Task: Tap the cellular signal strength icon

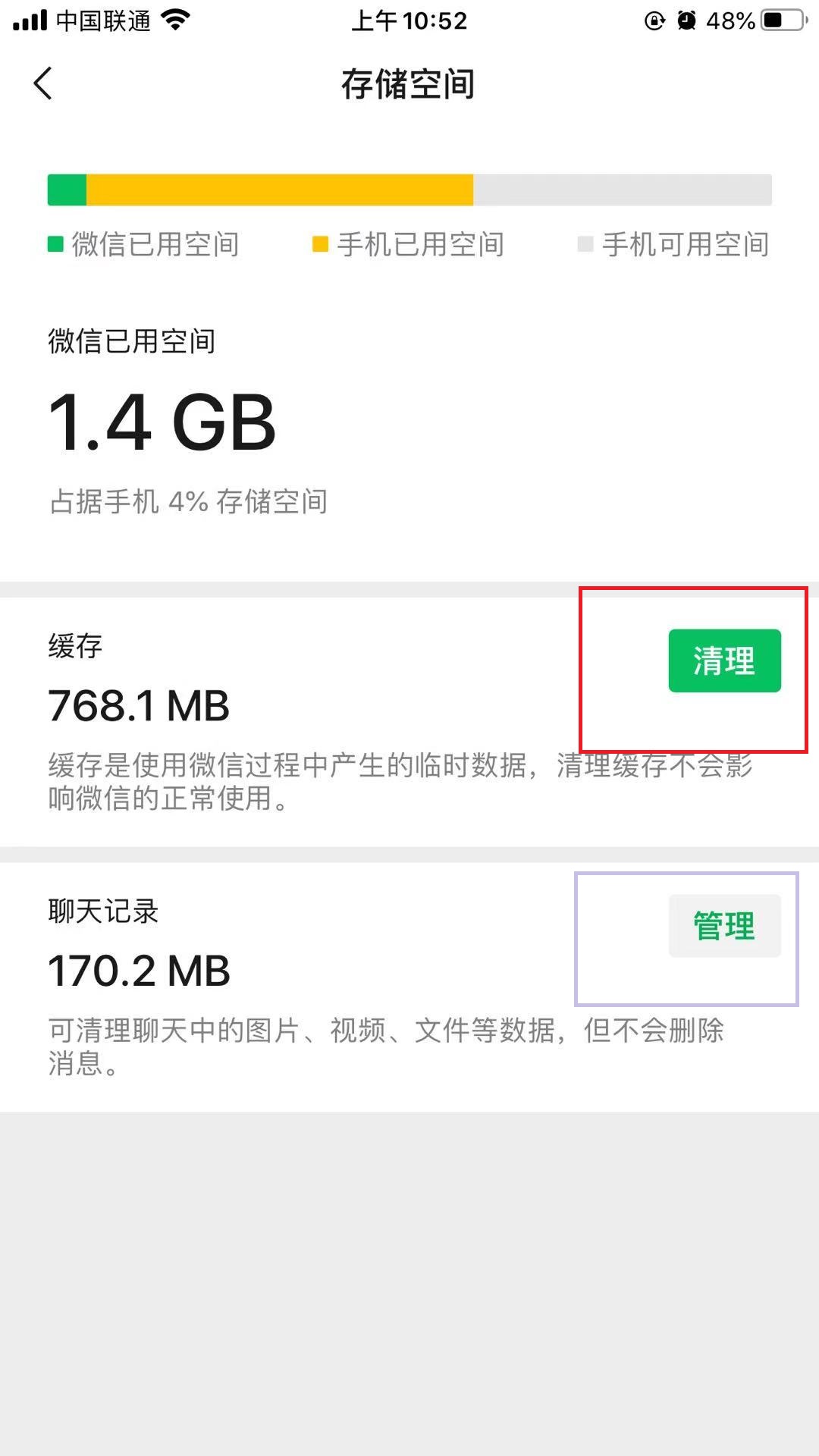Action: pyautogui.click(x=30, y=20)
